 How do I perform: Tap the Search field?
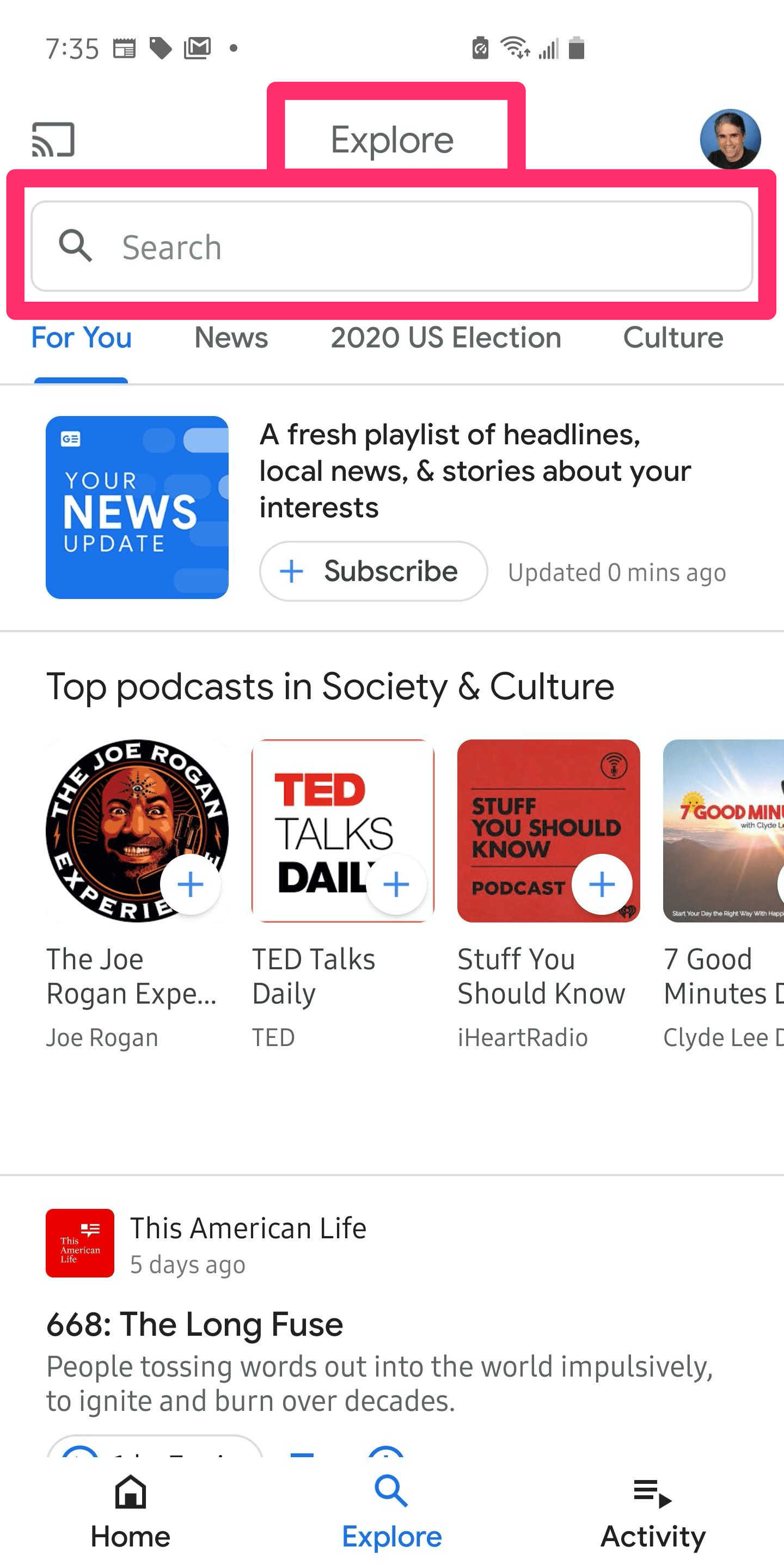[391, 246]
